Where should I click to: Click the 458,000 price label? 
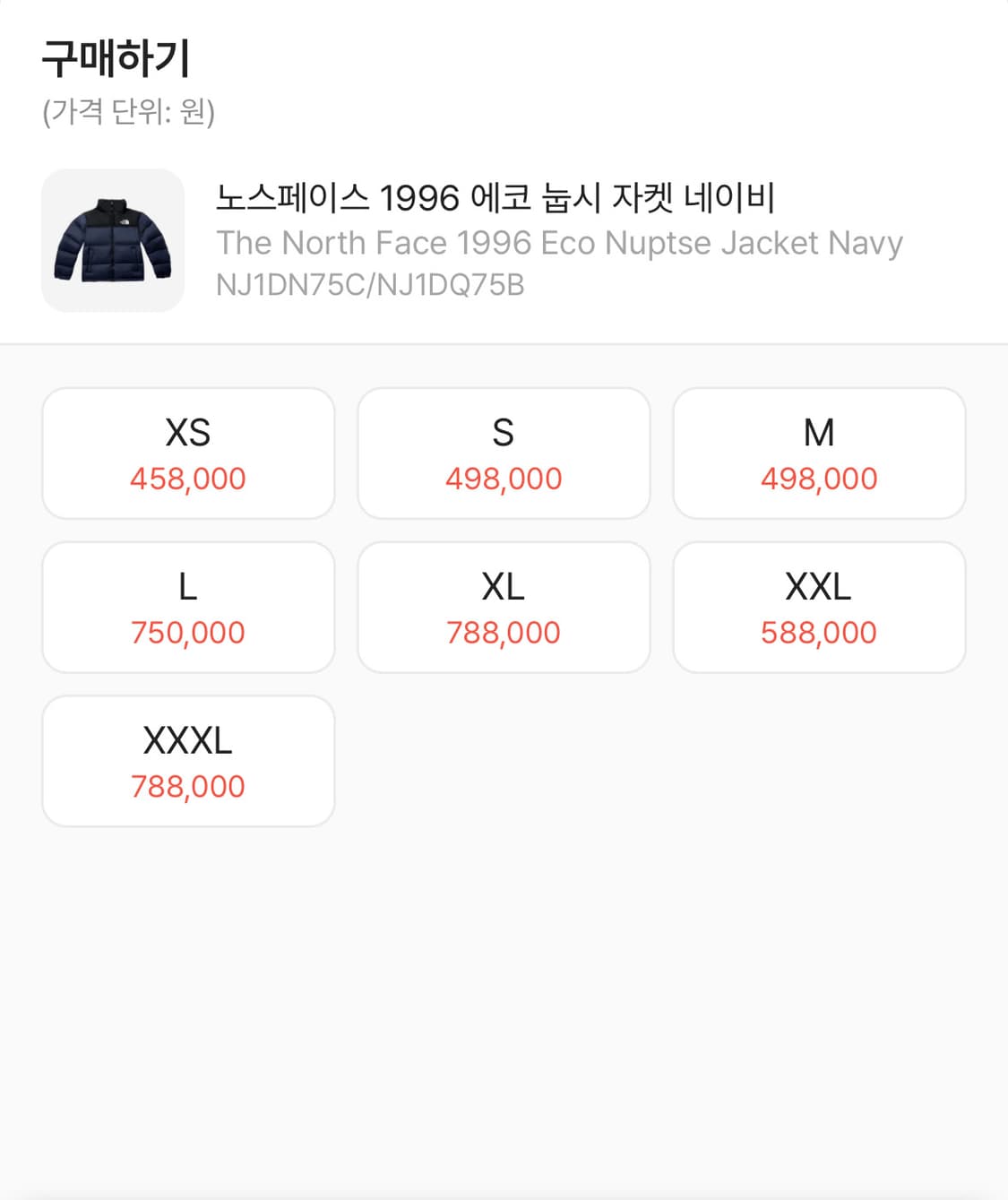(x=187, y=478)
